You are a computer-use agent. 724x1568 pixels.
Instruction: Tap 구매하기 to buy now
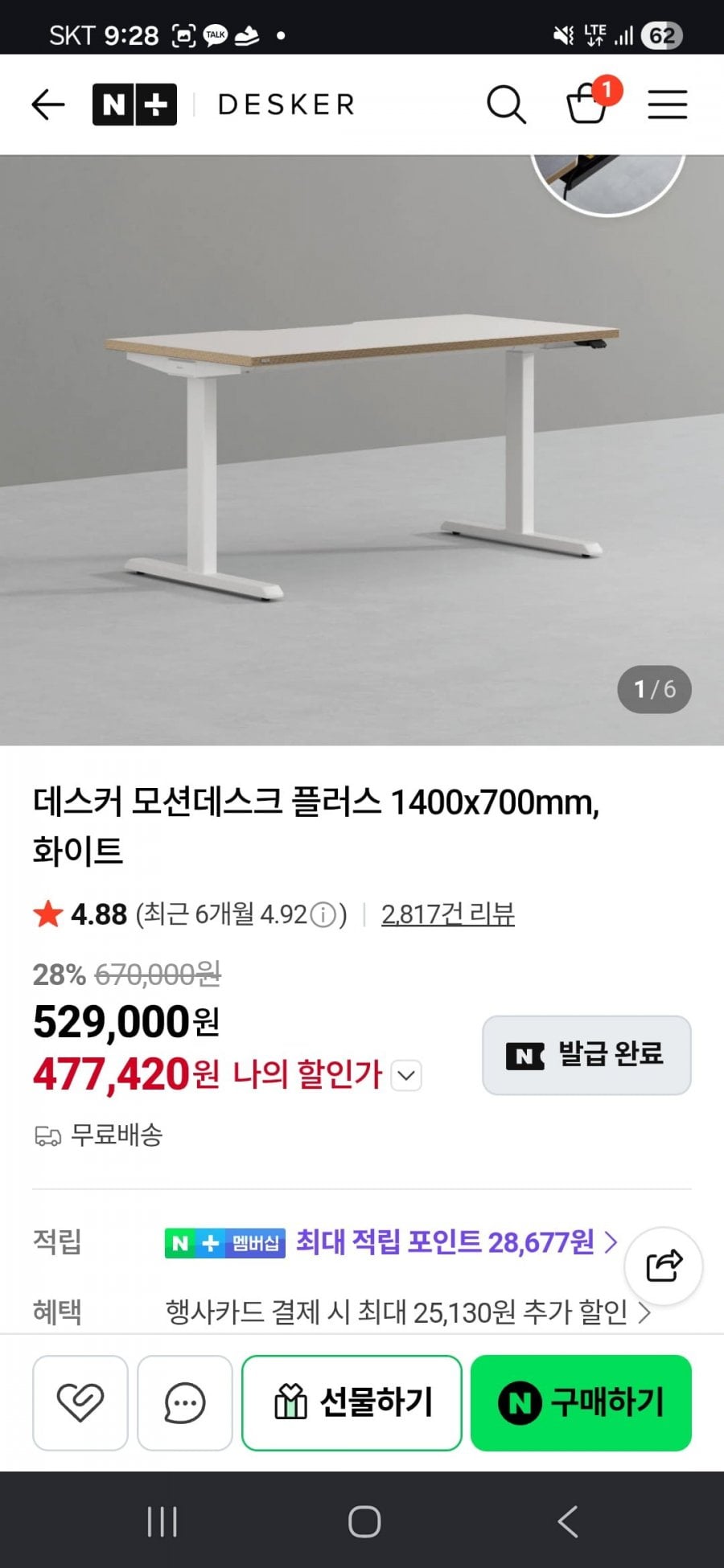point(581,1402)
